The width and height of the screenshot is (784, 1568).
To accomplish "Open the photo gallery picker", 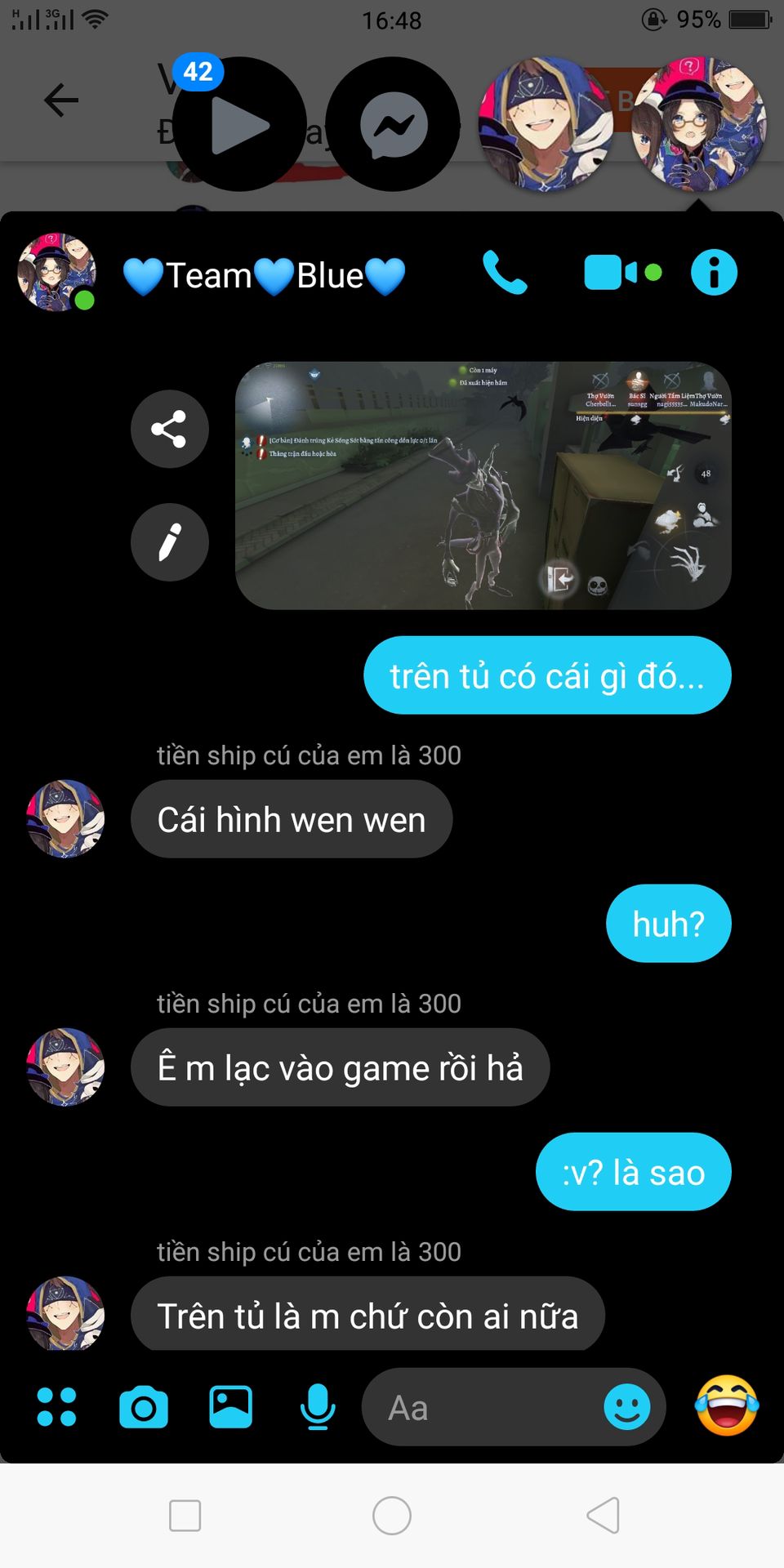I will click(x=230, y=1407).
